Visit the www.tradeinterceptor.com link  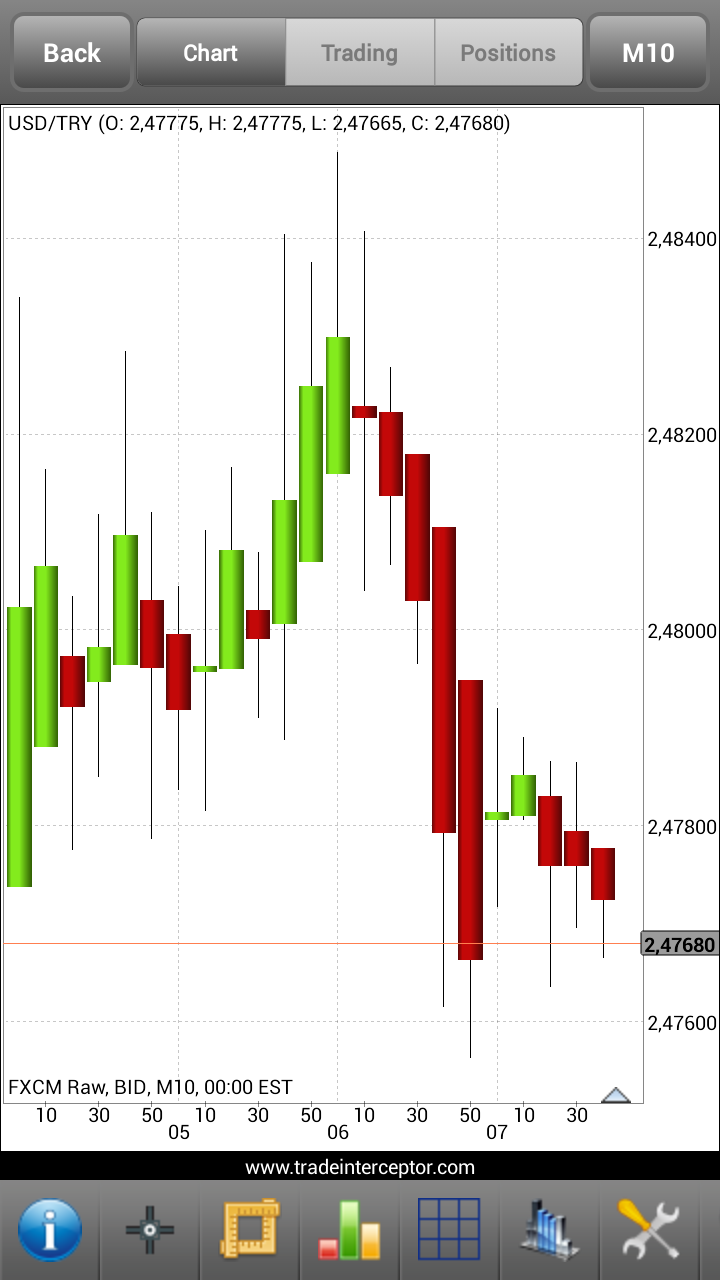coord(360,1167)
